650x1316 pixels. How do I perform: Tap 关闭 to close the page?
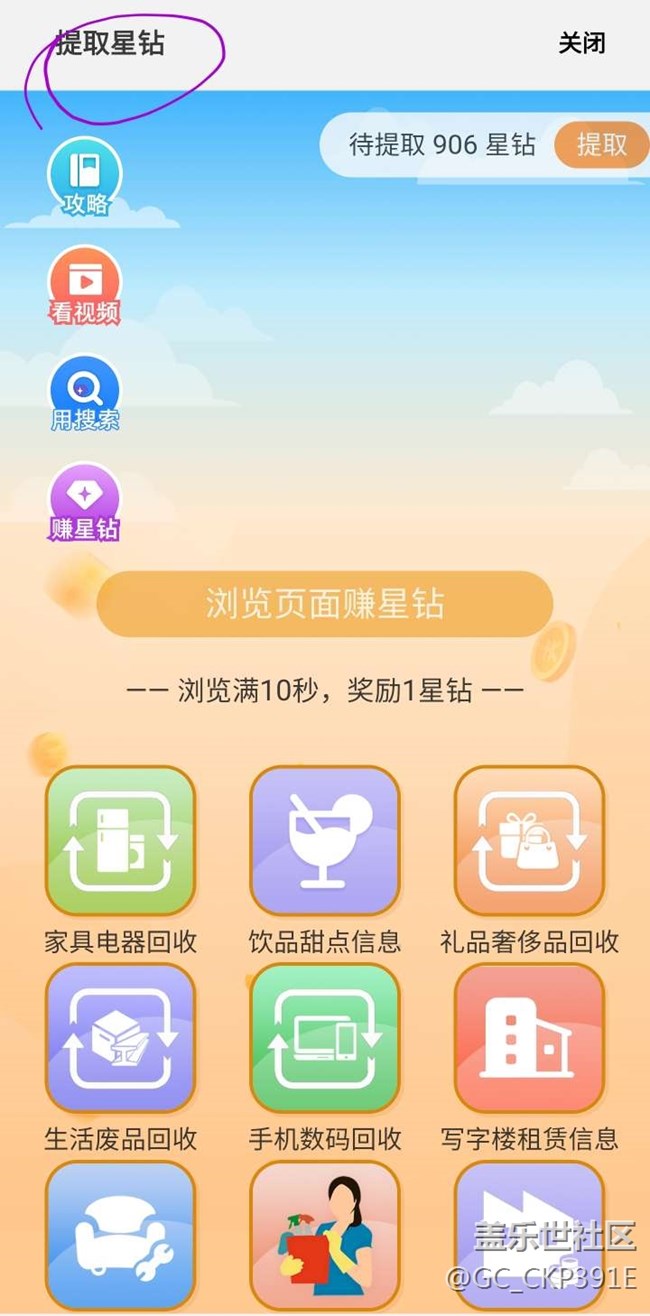click(581, 44)
